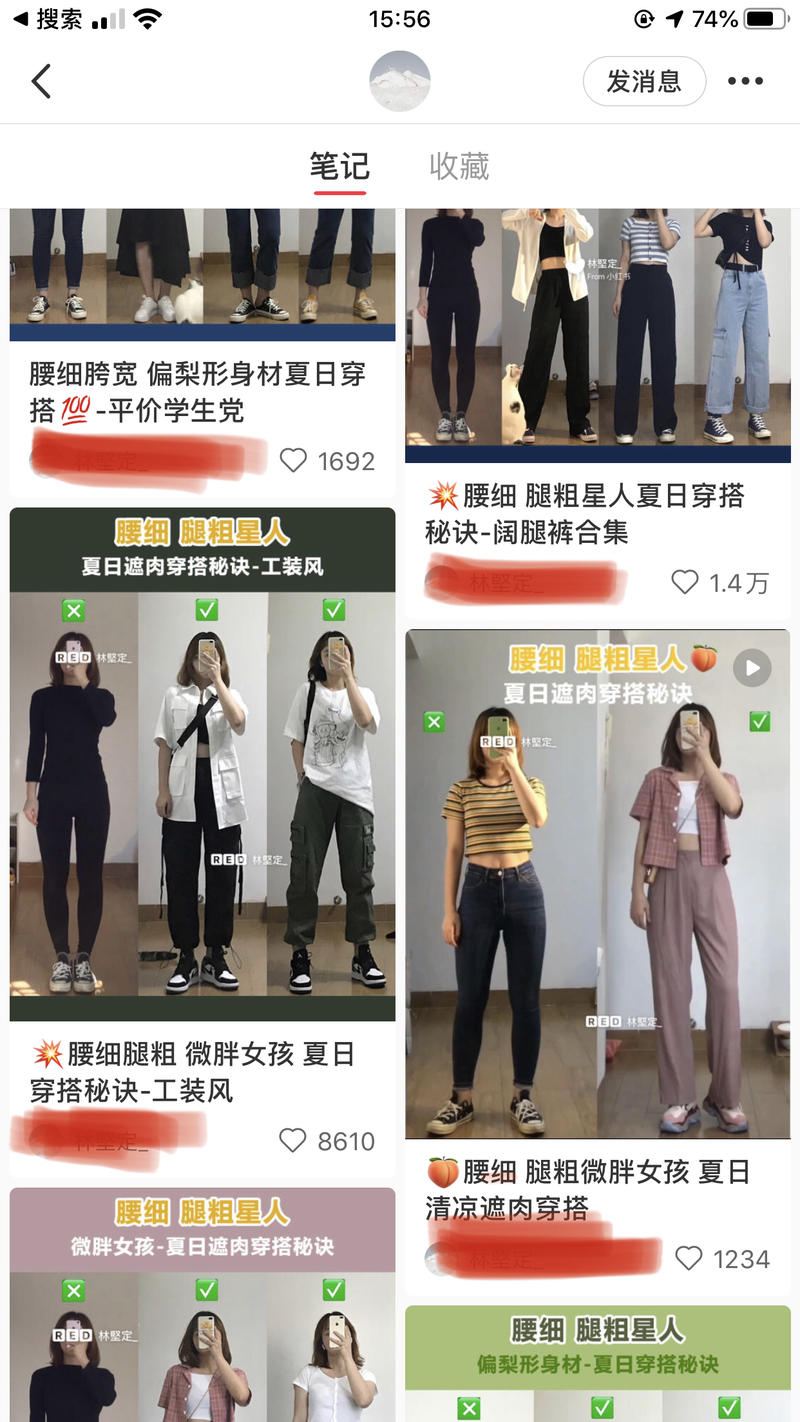Tap the back arrow to leave this profile
The width and height of the screenshot is (800, 1422).
coord(40,81)
